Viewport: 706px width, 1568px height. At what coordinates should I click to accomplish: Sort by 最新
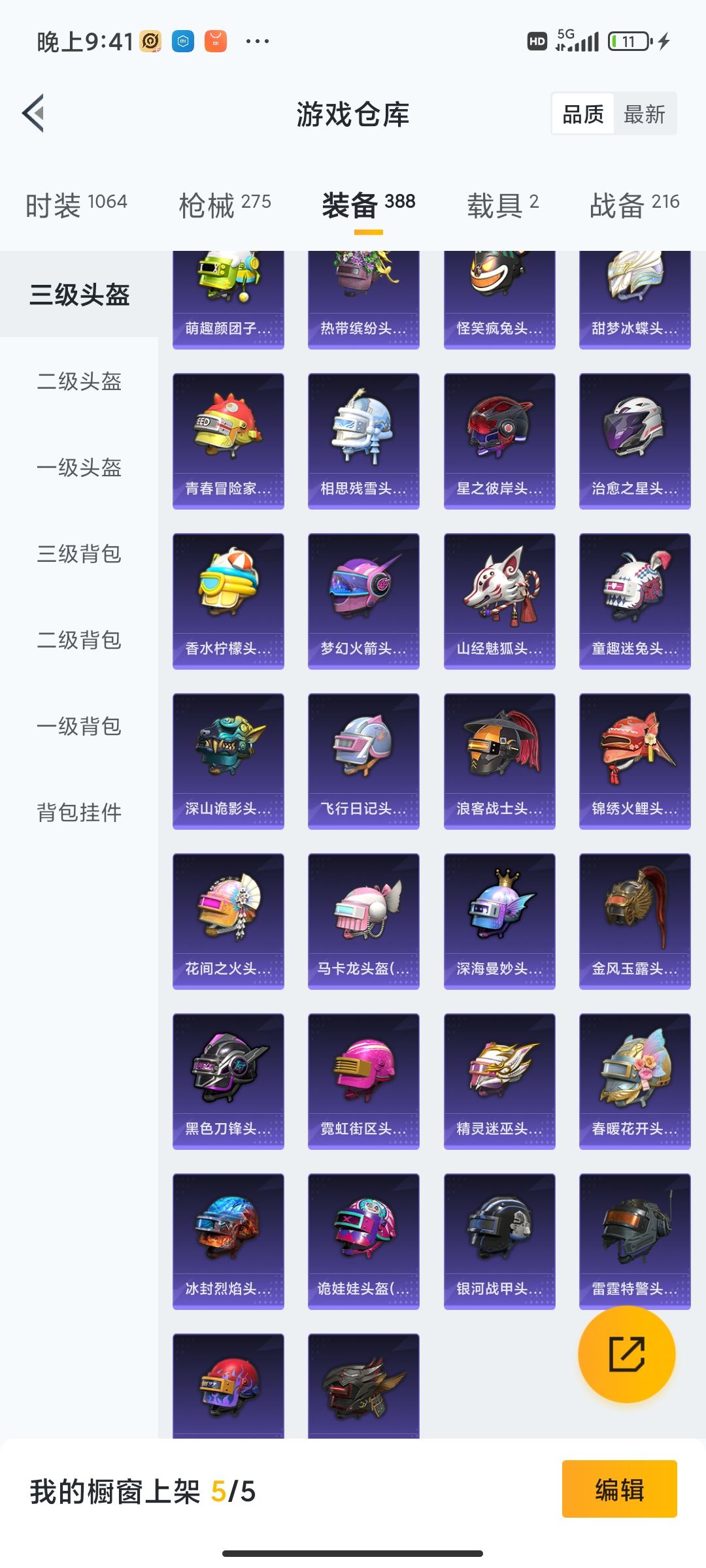pos(645,114)
